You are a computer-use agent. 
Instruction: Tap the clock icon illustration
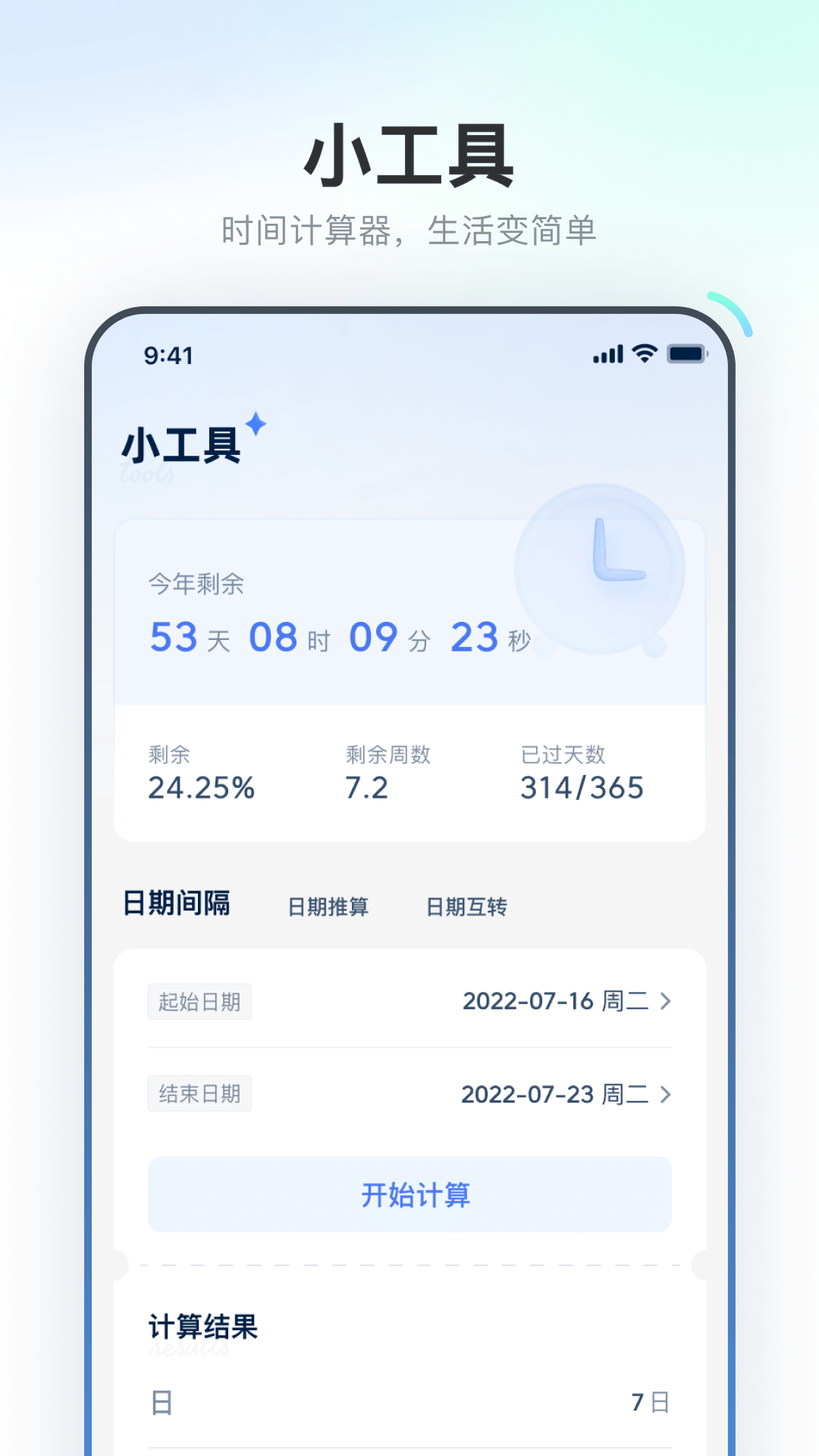tap(599, 569)
